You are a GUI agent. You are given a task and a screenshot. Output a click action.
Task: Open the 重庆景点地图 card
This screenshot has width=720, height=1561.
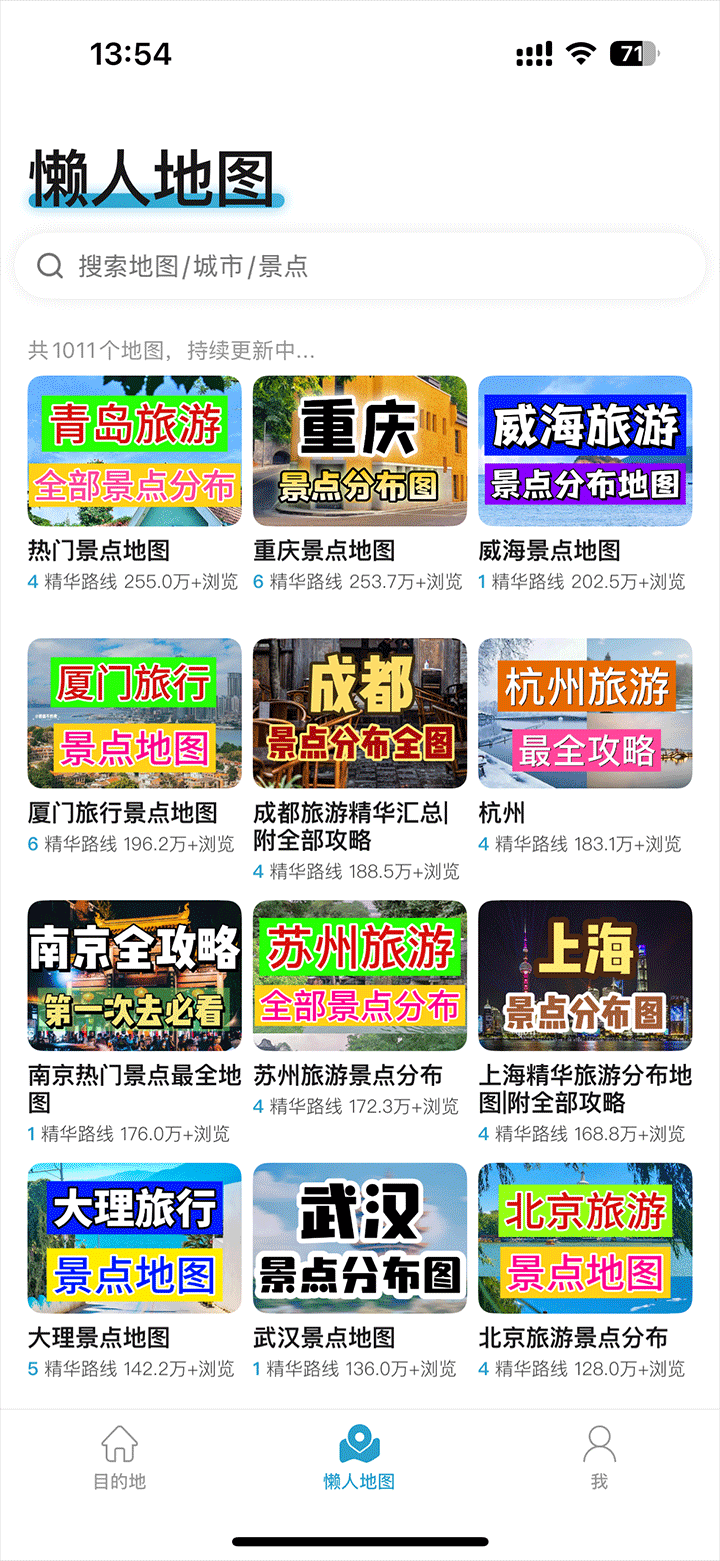coord(359,451)
